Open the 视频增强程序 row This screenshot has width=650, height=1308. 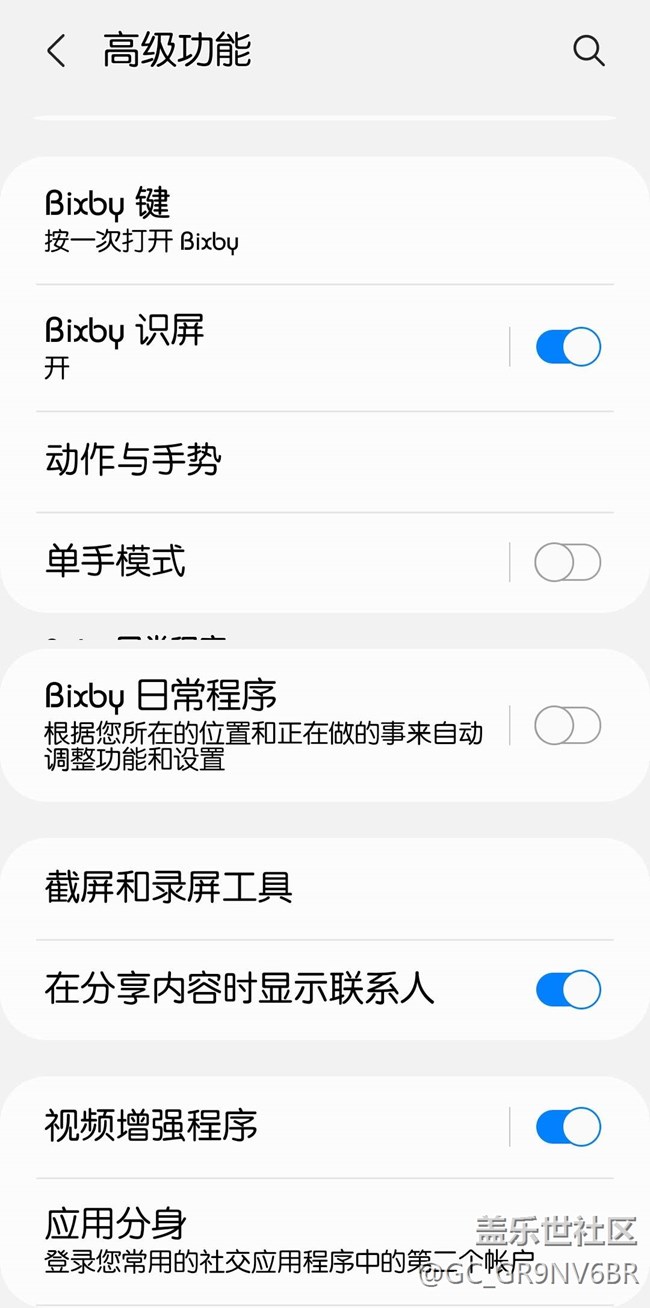[x=250, y=1126]
